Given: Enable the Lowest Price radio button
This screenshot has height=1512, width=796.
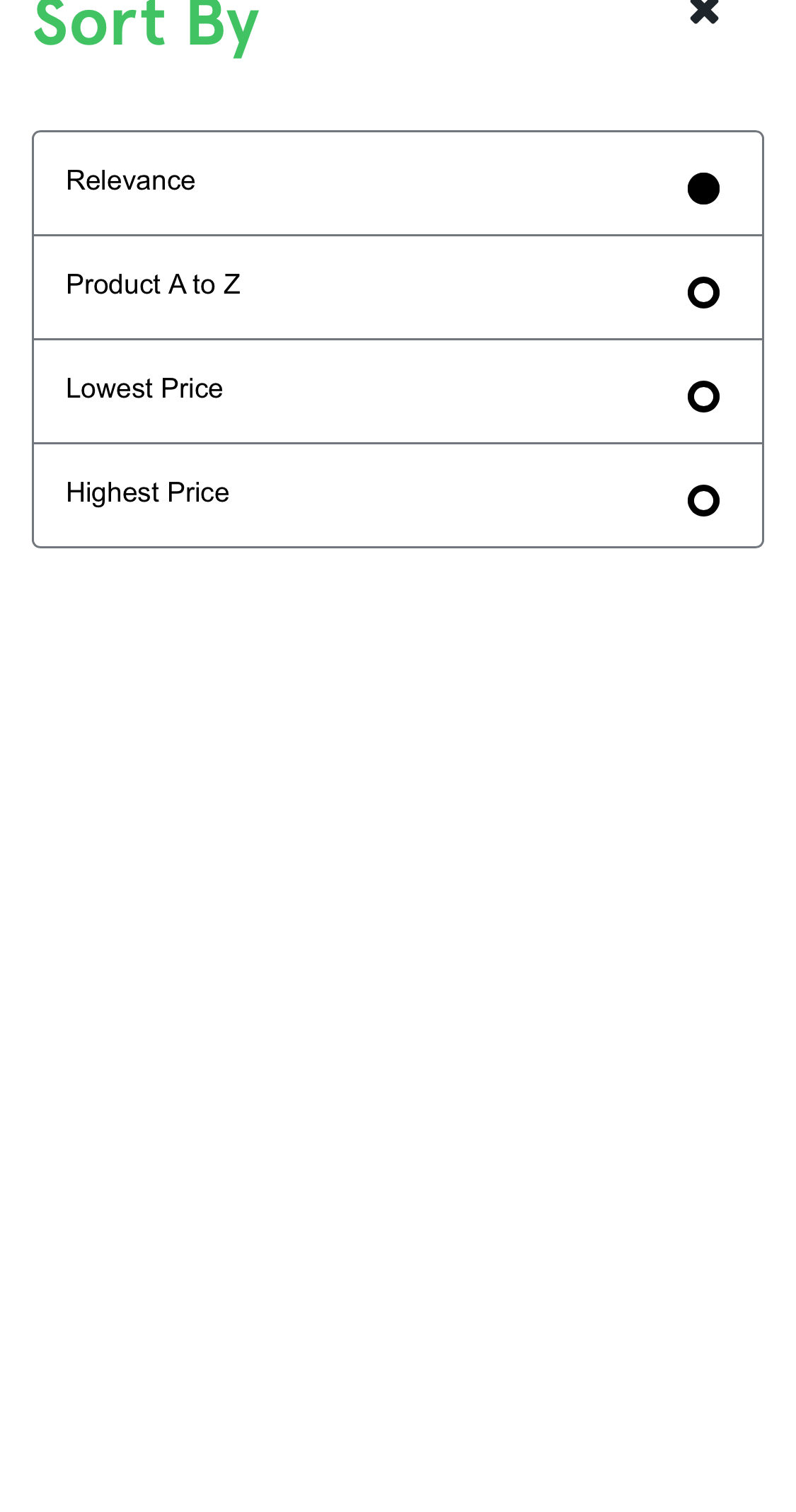Looking at the screenshot, I should (703, 396).
